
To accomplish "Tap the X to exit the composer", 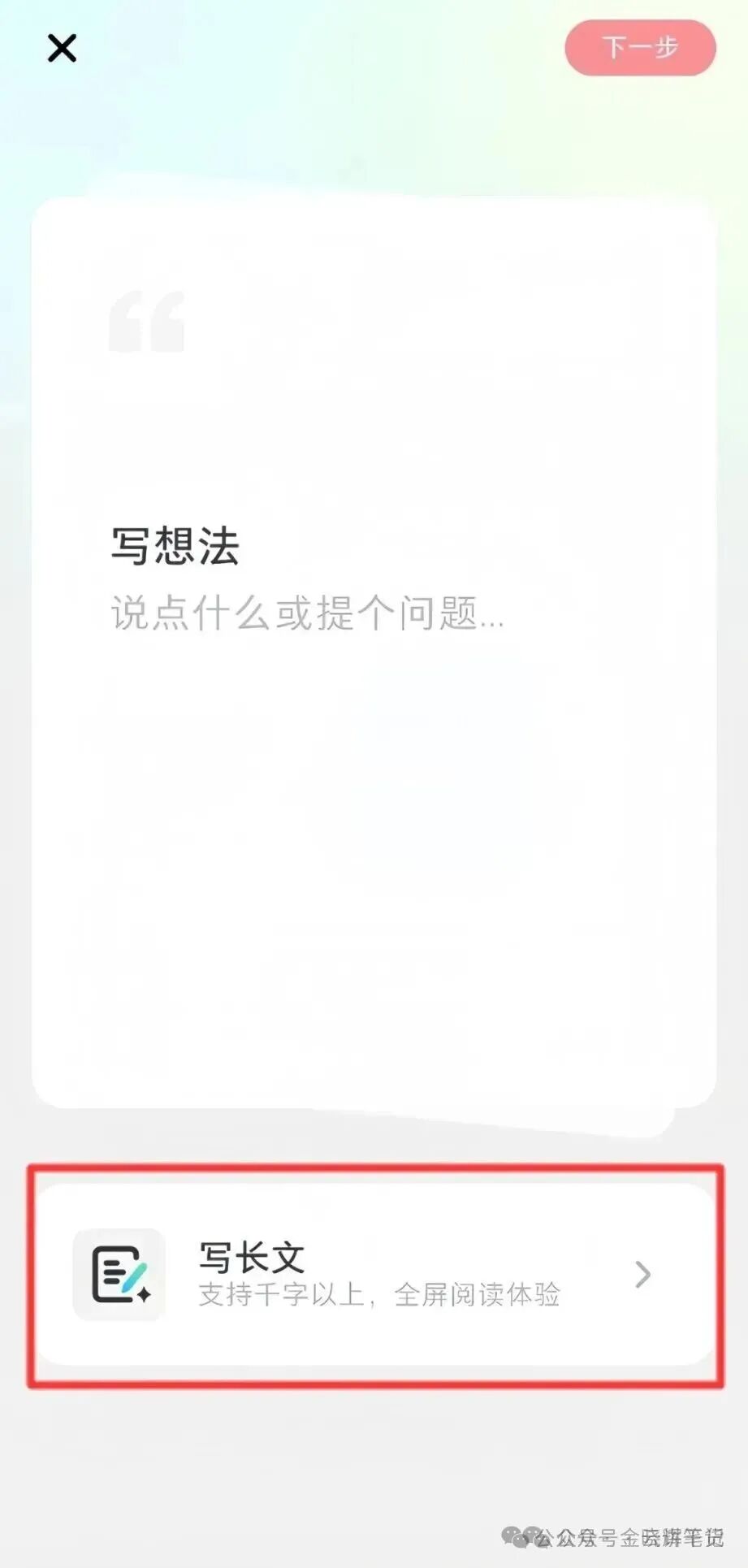I will [x=62, y=48].
